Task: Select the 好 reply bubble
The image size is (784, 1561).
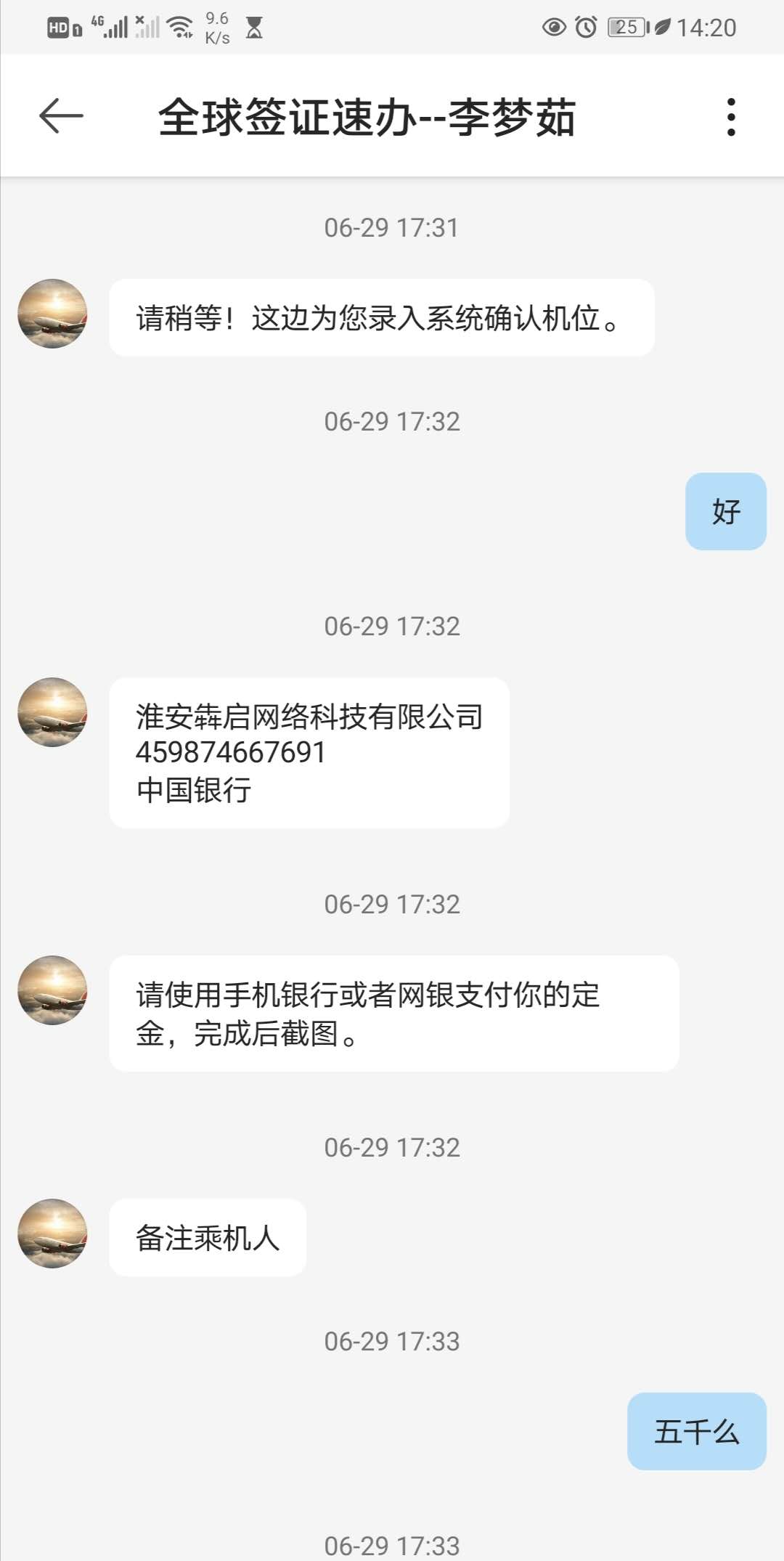Action: coord(724,511)
